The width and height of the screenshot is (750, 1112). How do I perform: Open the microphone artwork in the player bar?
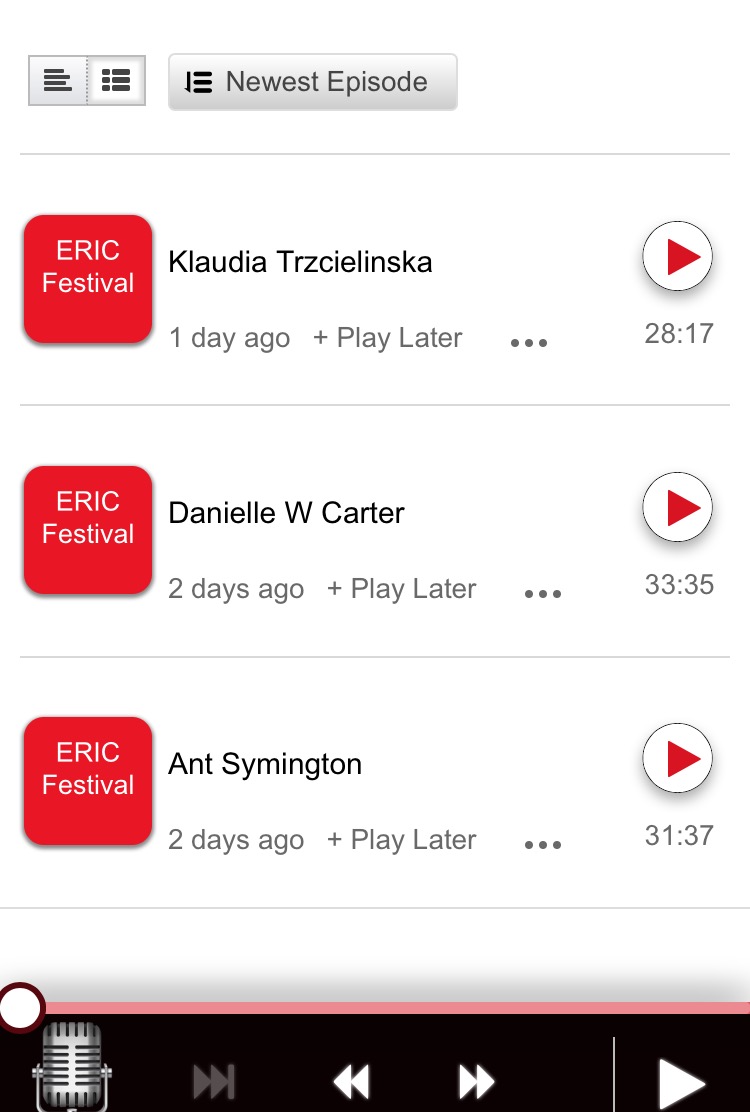[72, 1066]
